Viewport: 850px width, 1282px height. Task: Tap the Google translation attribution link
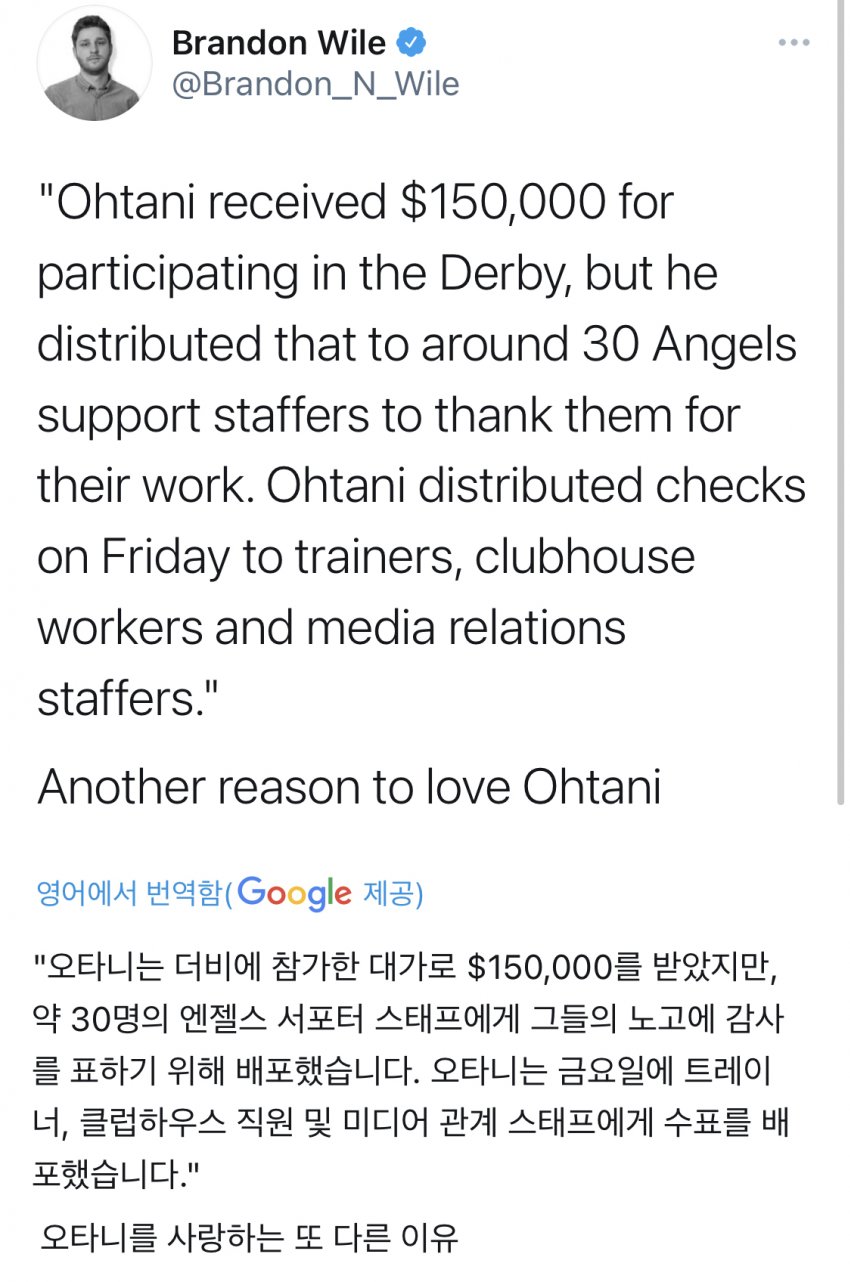coord(229,893)
